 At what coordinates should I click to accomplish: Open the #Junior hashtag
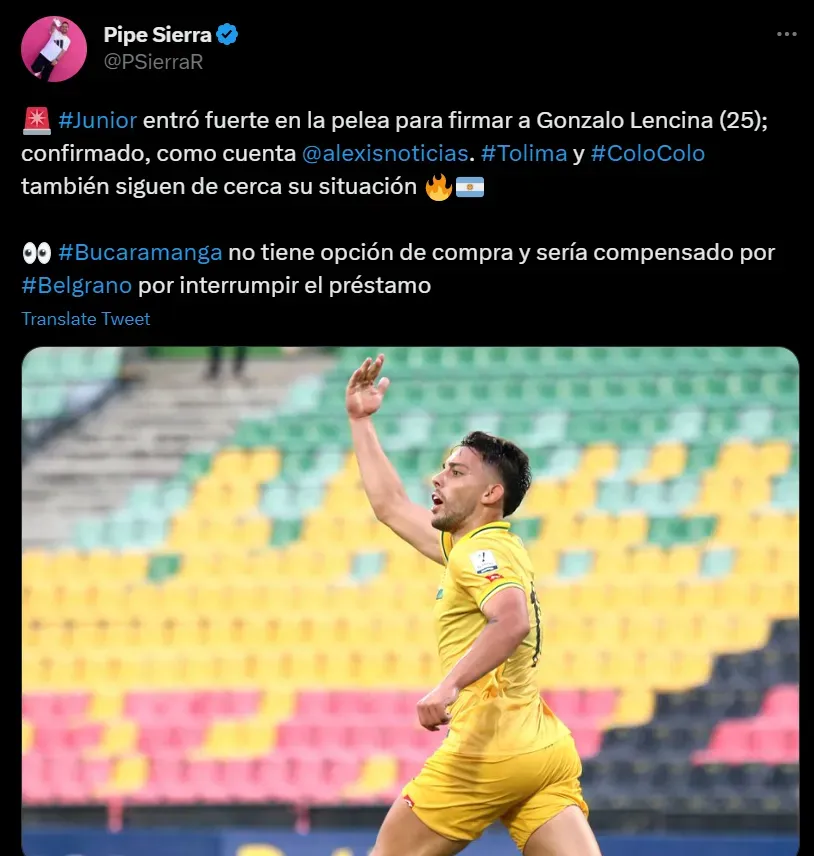tap(97, 122)
